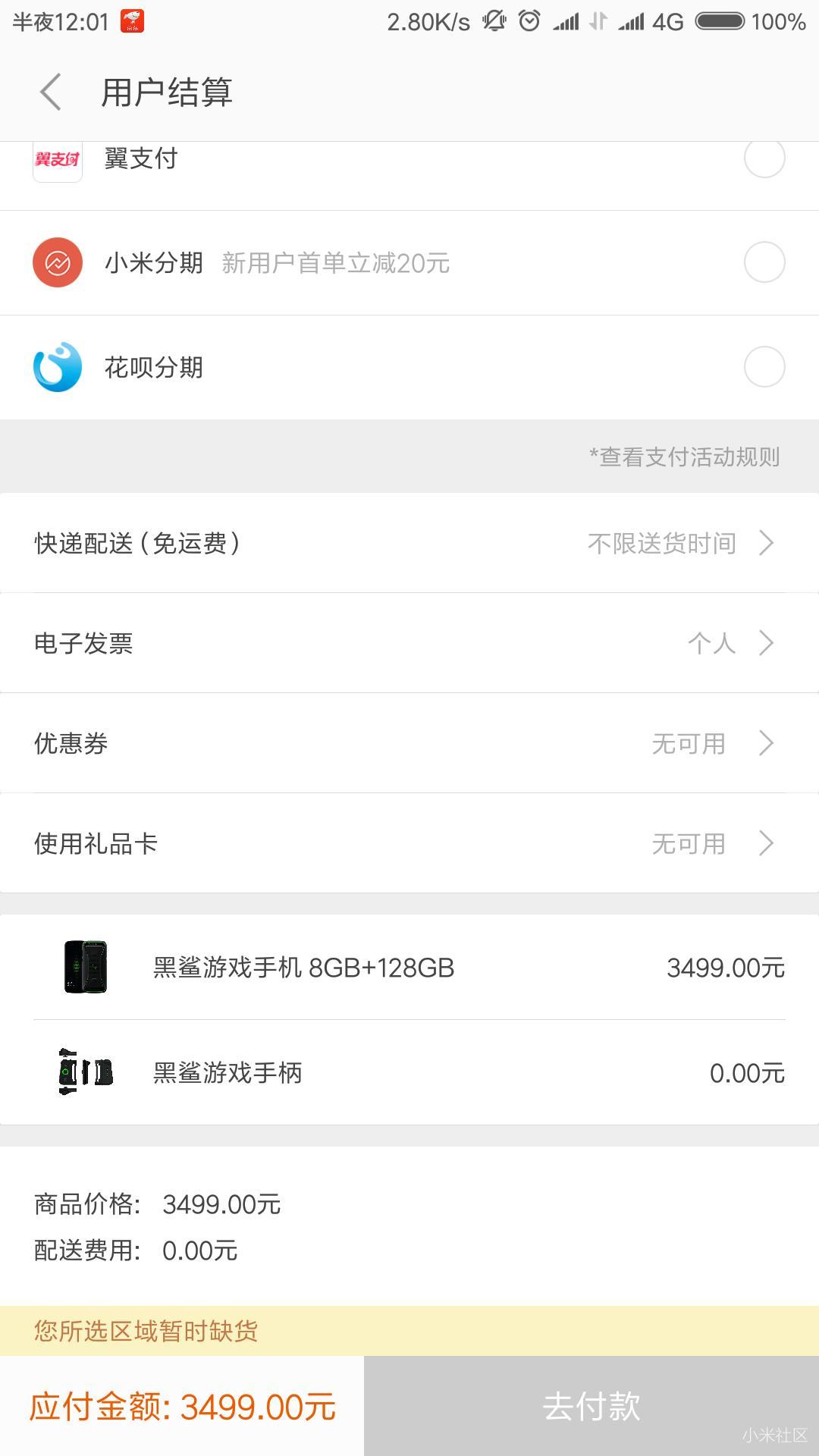Open the 黑鲨游戏手机 product thumbnail

[x=83, y=968]
